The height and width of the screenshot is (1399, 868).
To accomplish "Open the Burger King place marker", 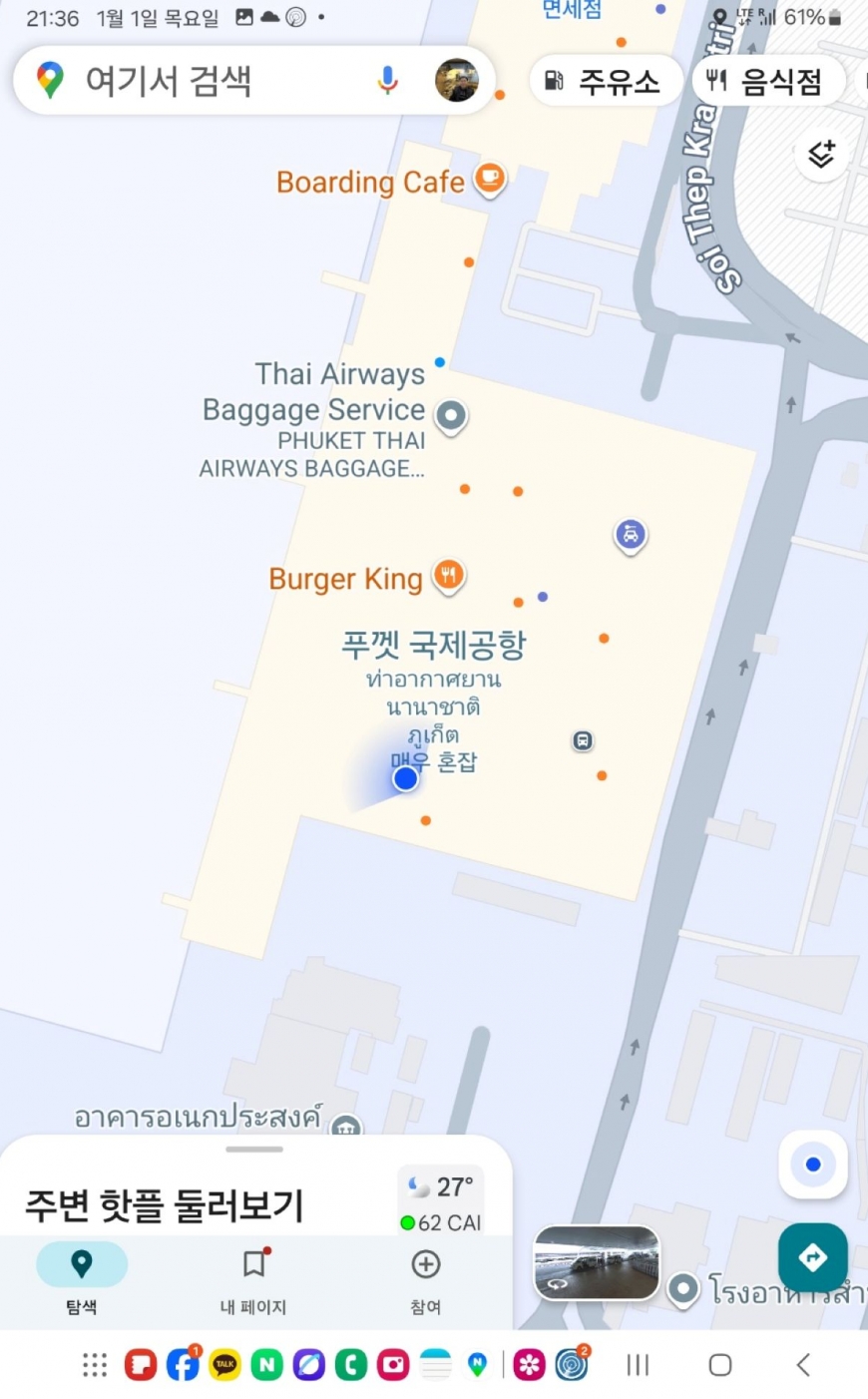I will click(x=449, y=576).
